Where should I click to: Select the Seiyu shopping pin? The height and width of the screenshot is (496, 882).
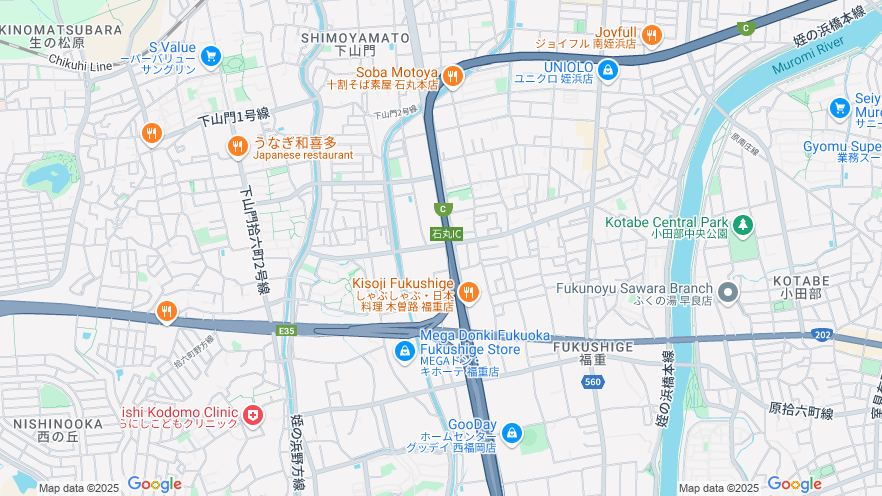click(840, 107)
